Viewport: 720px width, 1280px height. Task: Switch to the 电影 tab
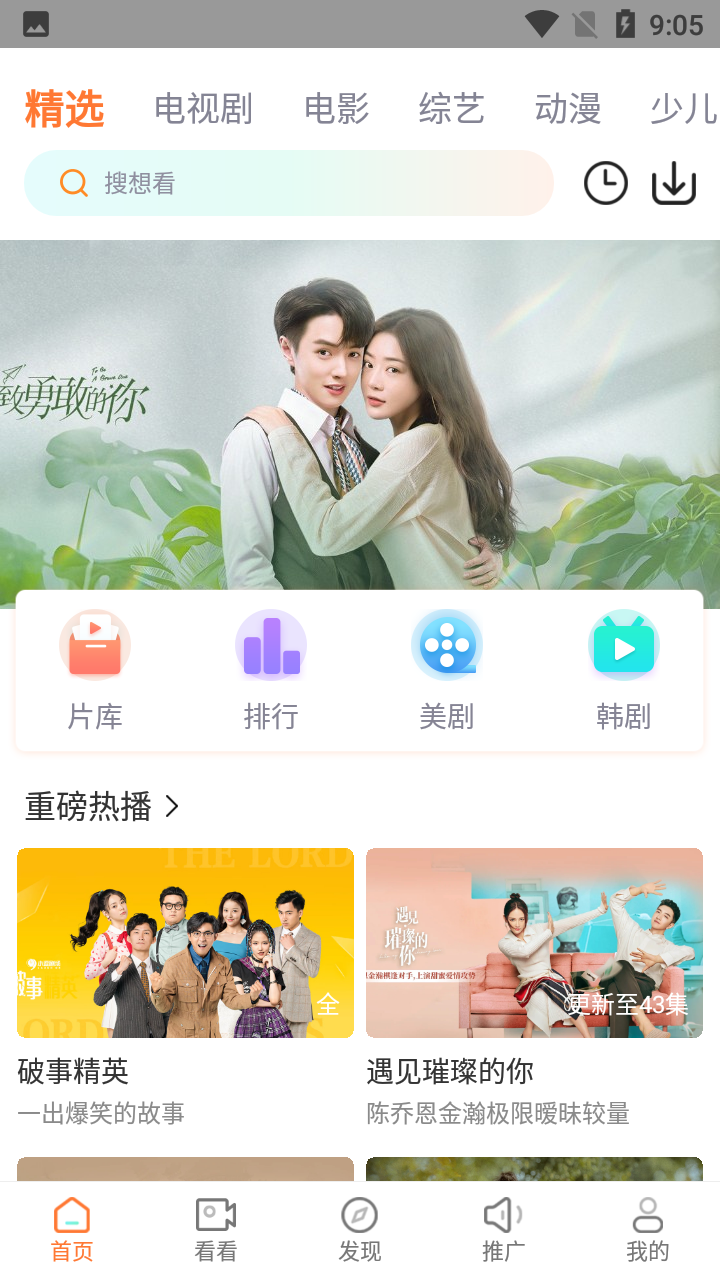[x=336, y=109]
